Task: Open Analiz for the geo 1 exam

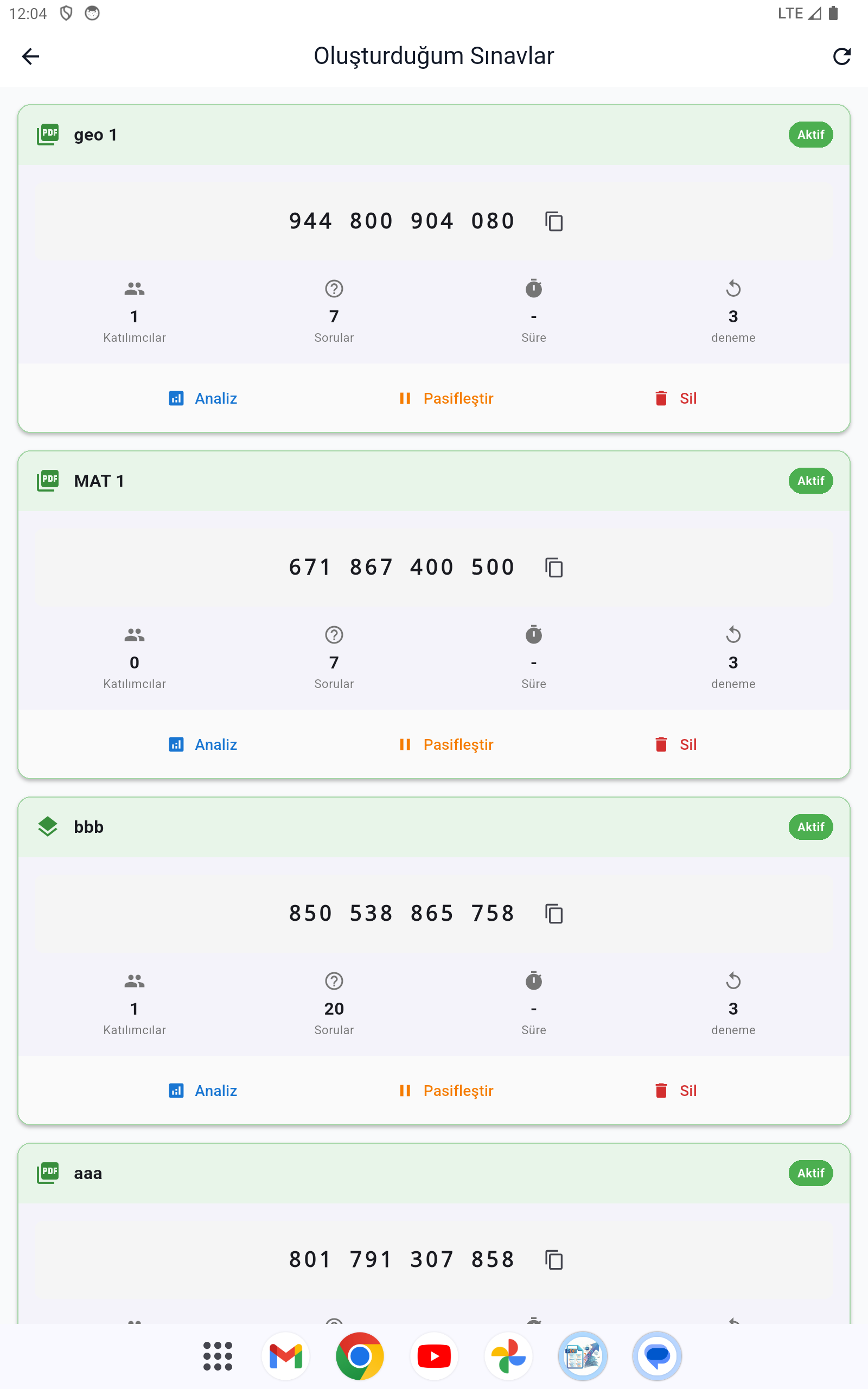Action: coord(203,398)
